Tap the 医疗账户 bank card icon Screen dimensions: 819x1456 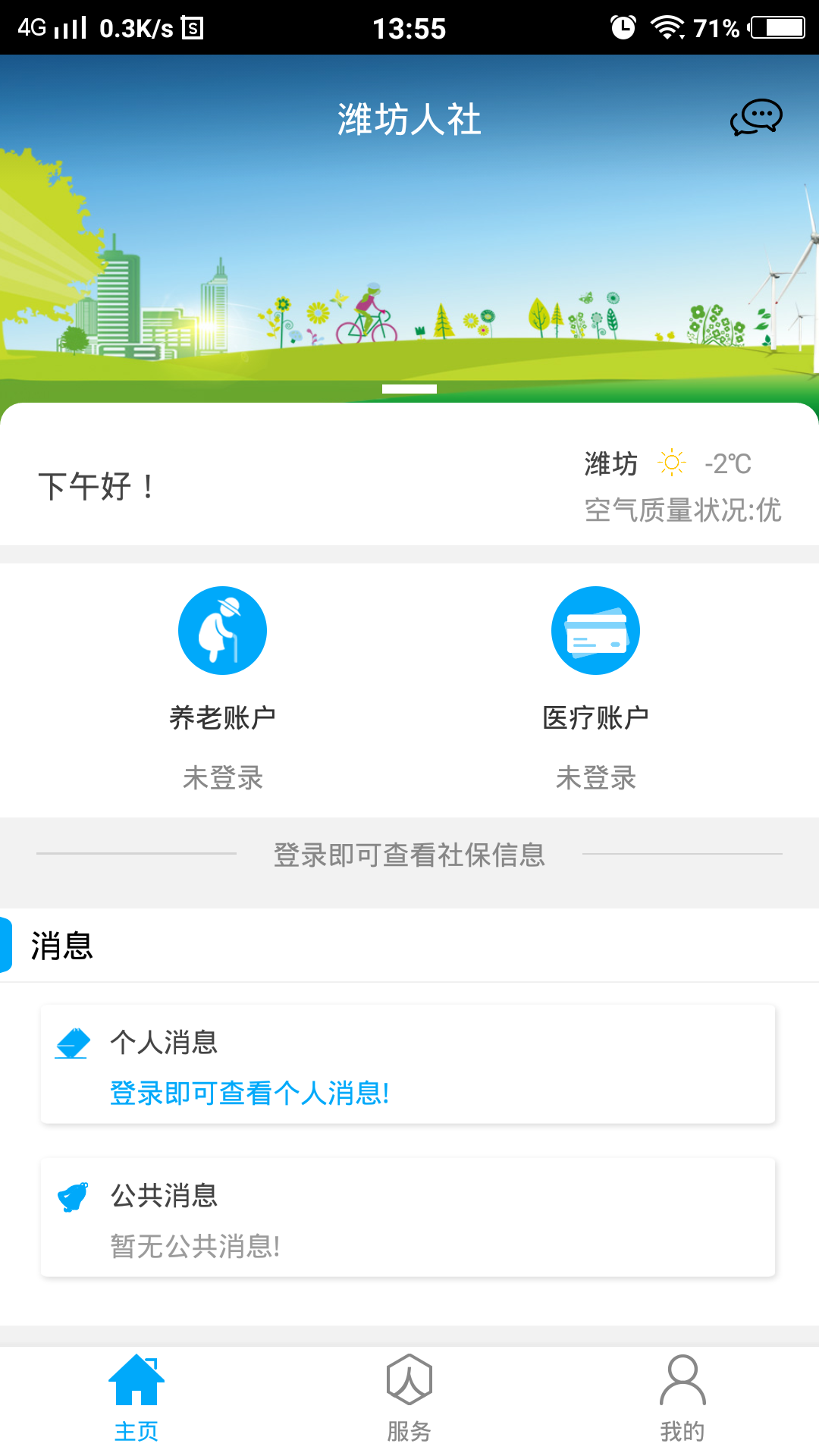point(596,629)
